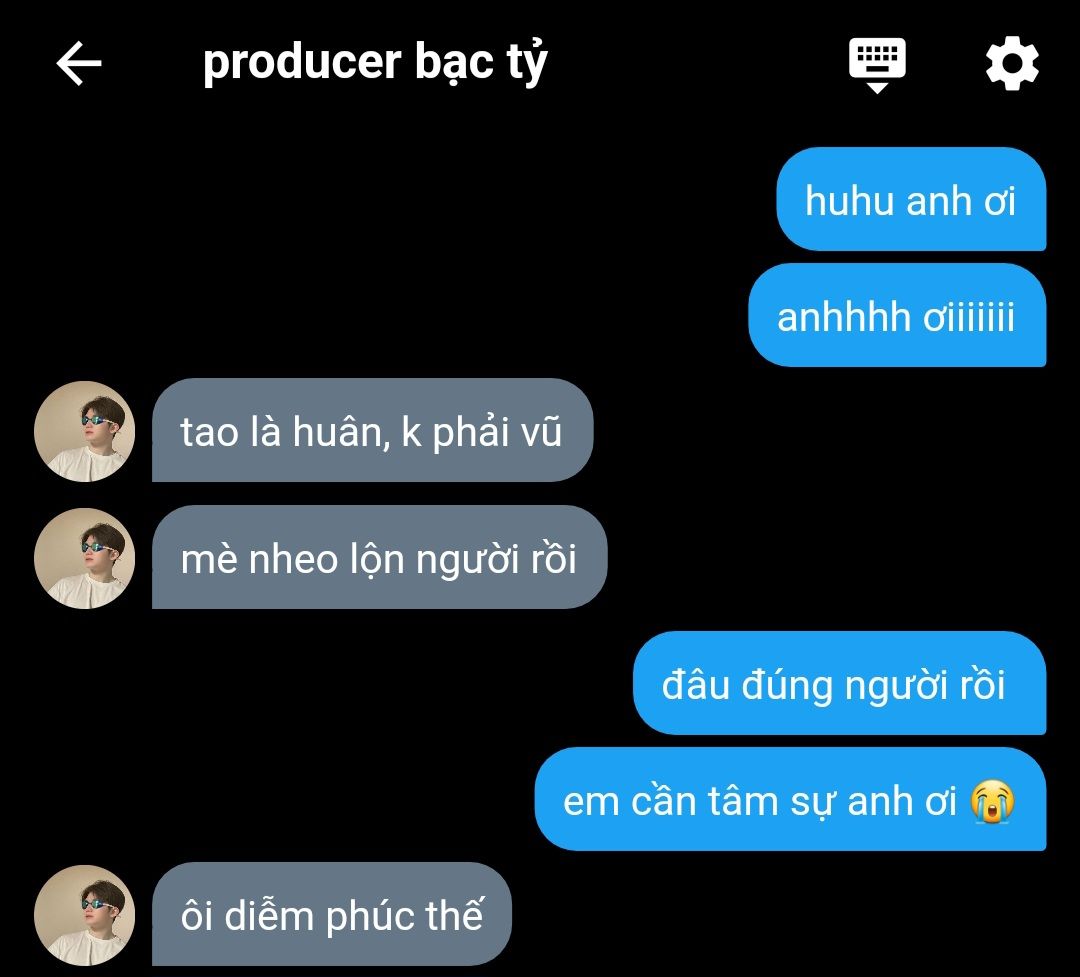Open the chat settings gear
Screen dimensions: 1080x977
pos(1012,64)
